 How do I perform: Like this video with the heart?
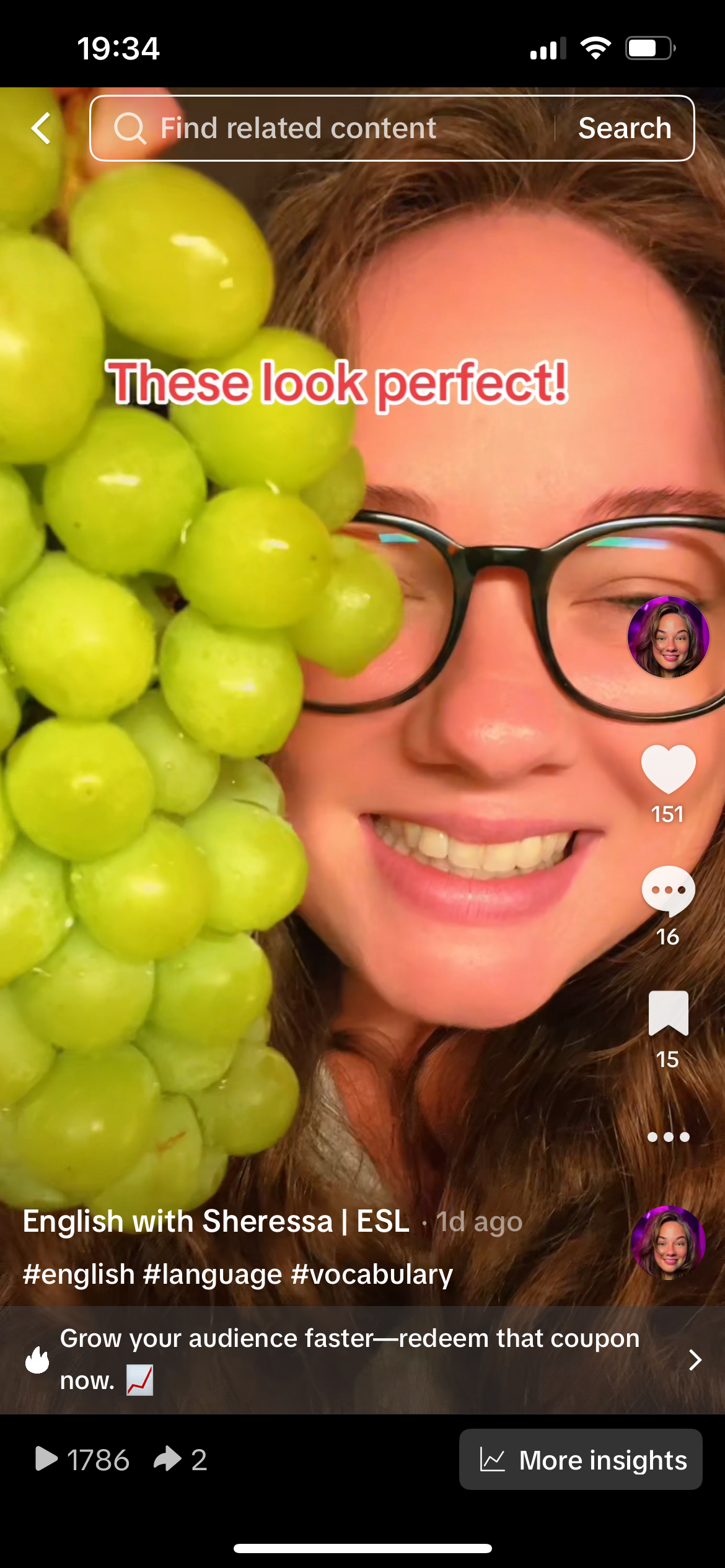pyautogui.click(x=668, y=769)
